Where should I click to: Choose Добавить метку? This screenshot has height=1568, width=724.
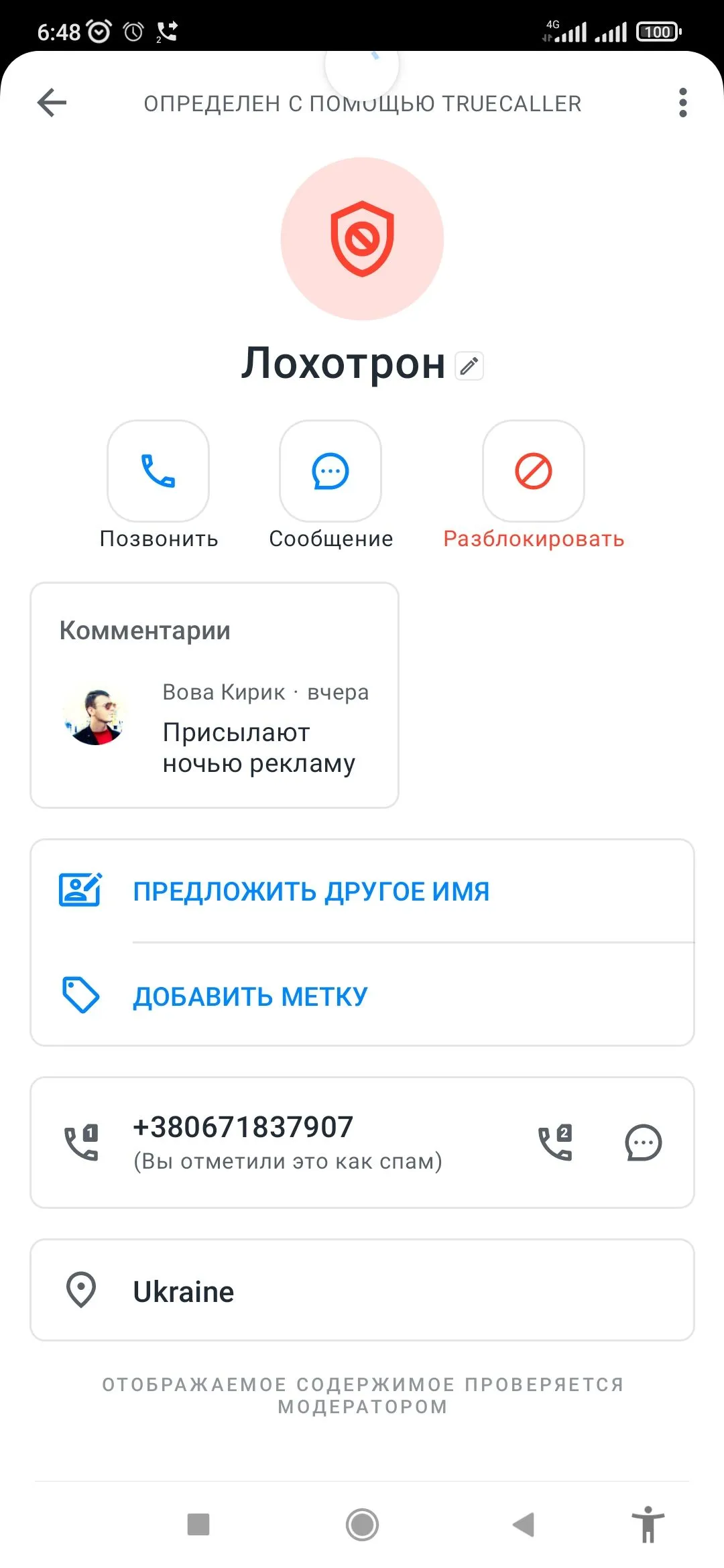250,996
